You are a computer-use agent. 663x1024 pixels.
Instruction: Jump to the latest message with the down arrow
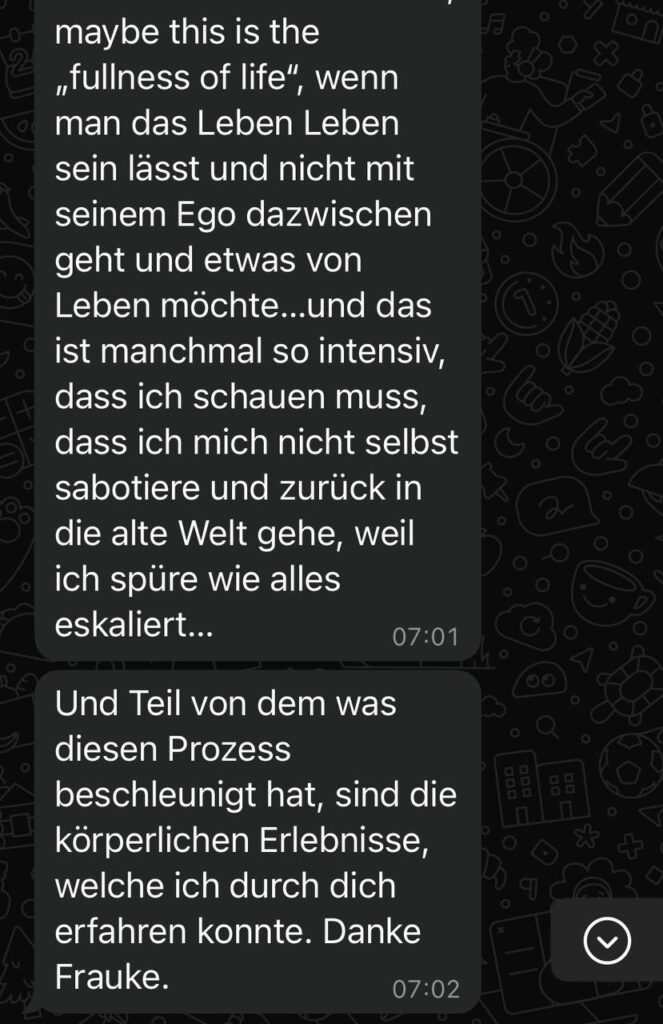tap(607, 940)
